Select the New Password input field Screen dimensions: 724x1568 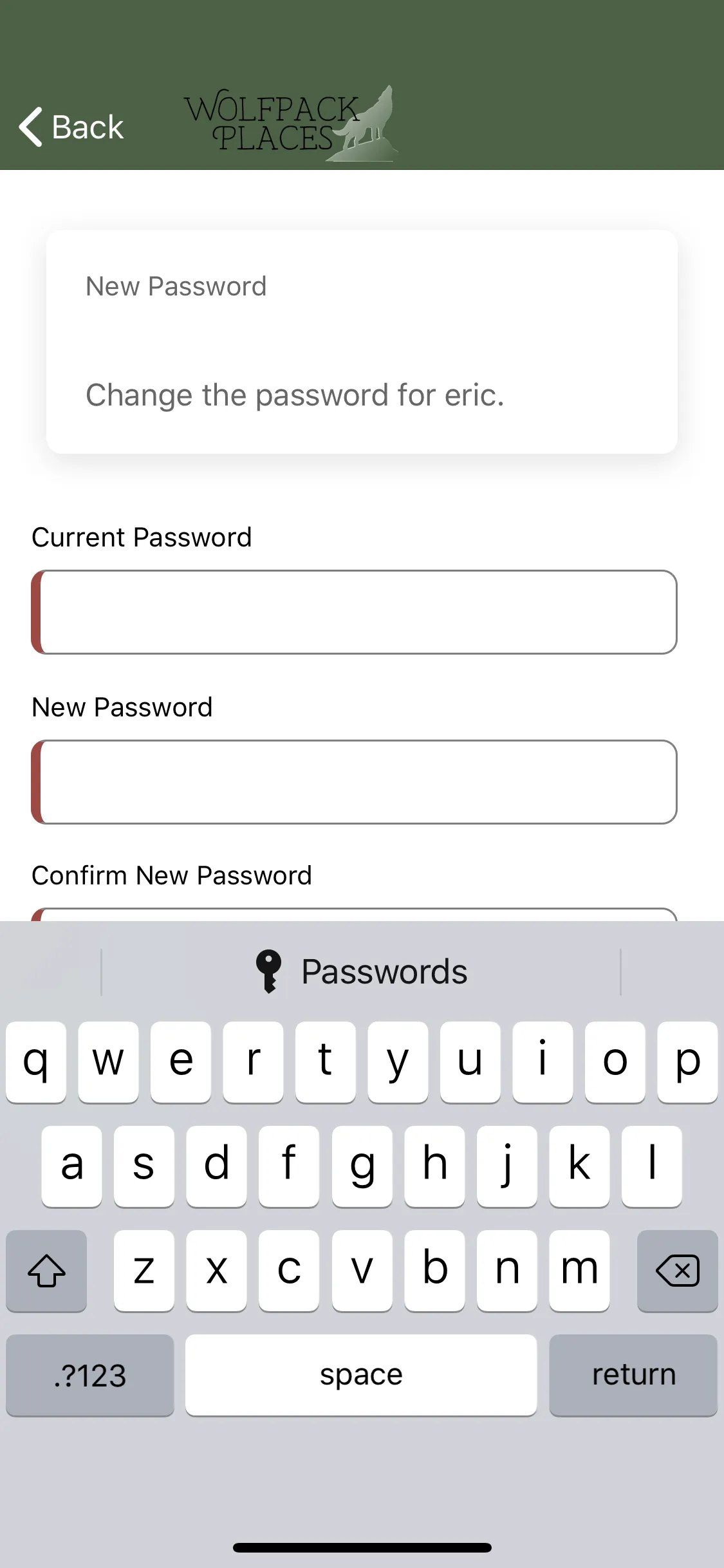tap(354, 782)
